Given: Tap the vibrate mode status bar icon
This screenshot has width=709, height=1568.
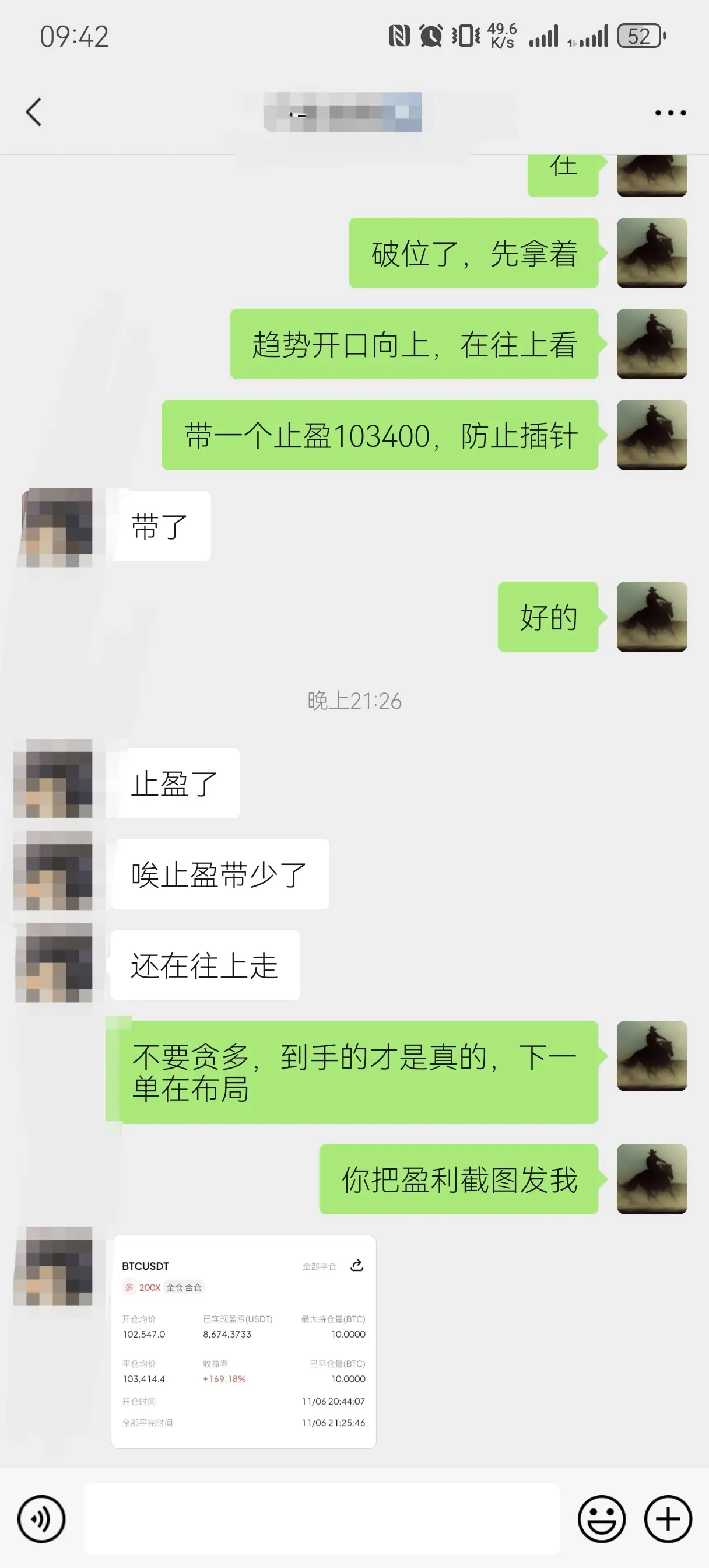Looking at the screenshot, I should 465,36.
